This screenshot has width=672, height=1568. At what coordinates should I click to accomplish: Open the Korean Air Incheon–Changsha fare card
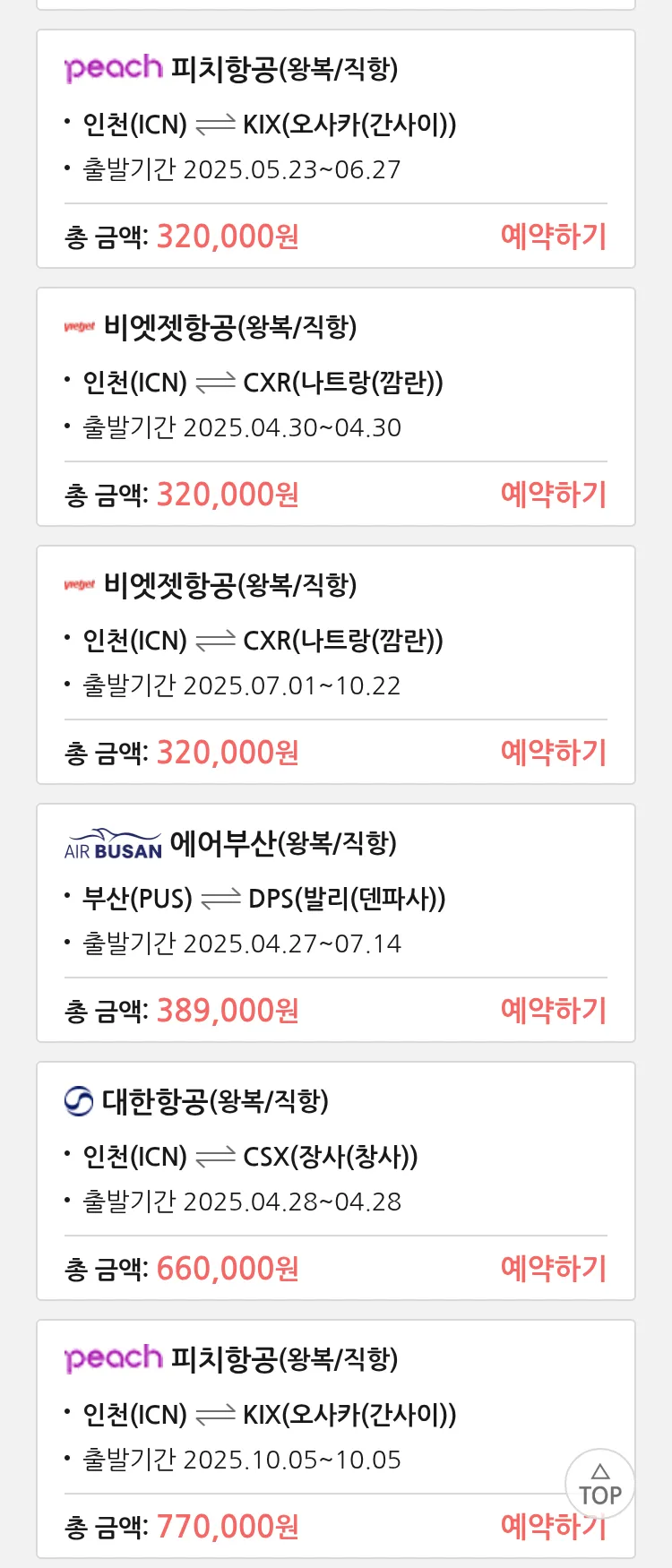[x=335, y=1154]
